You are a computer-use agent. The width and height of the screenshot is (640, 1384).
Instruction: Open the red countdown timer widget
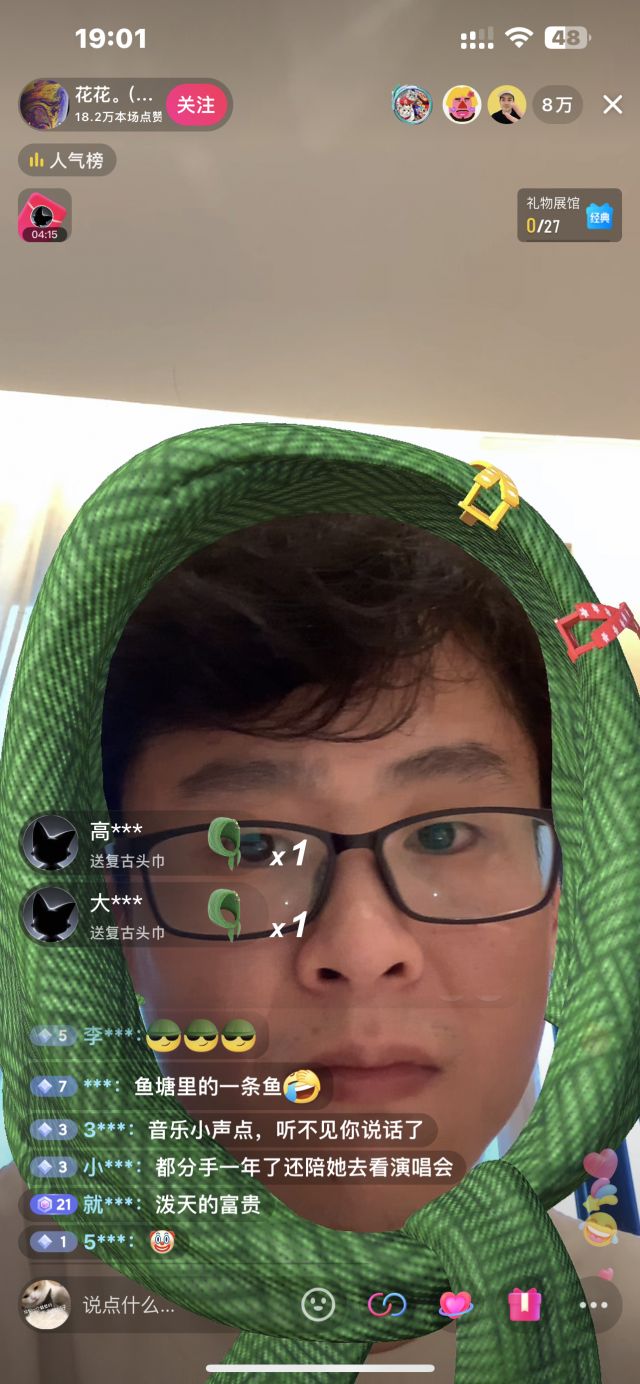coord(44,215)
